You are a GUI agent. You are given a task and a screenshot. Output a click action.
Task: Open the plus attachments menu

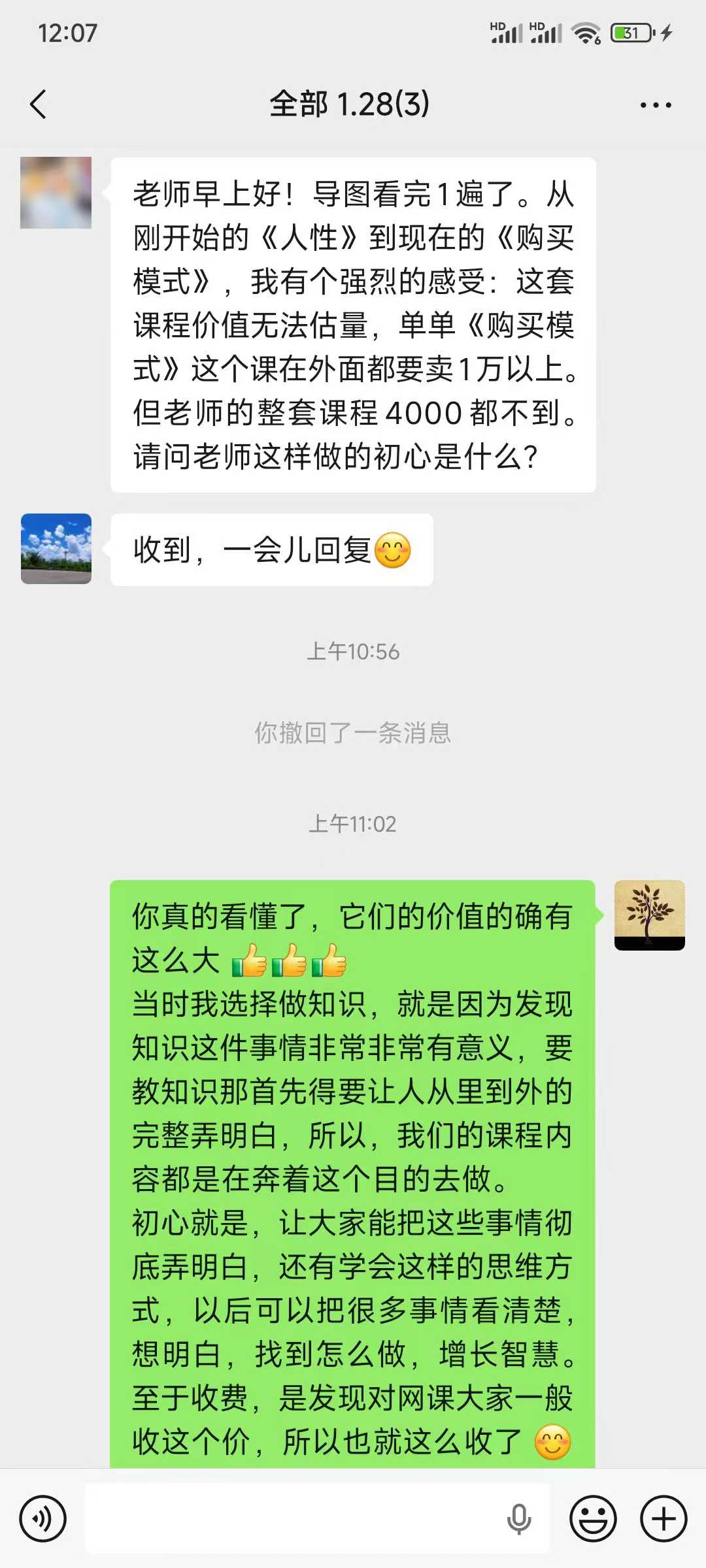(x=664, y=1519)
